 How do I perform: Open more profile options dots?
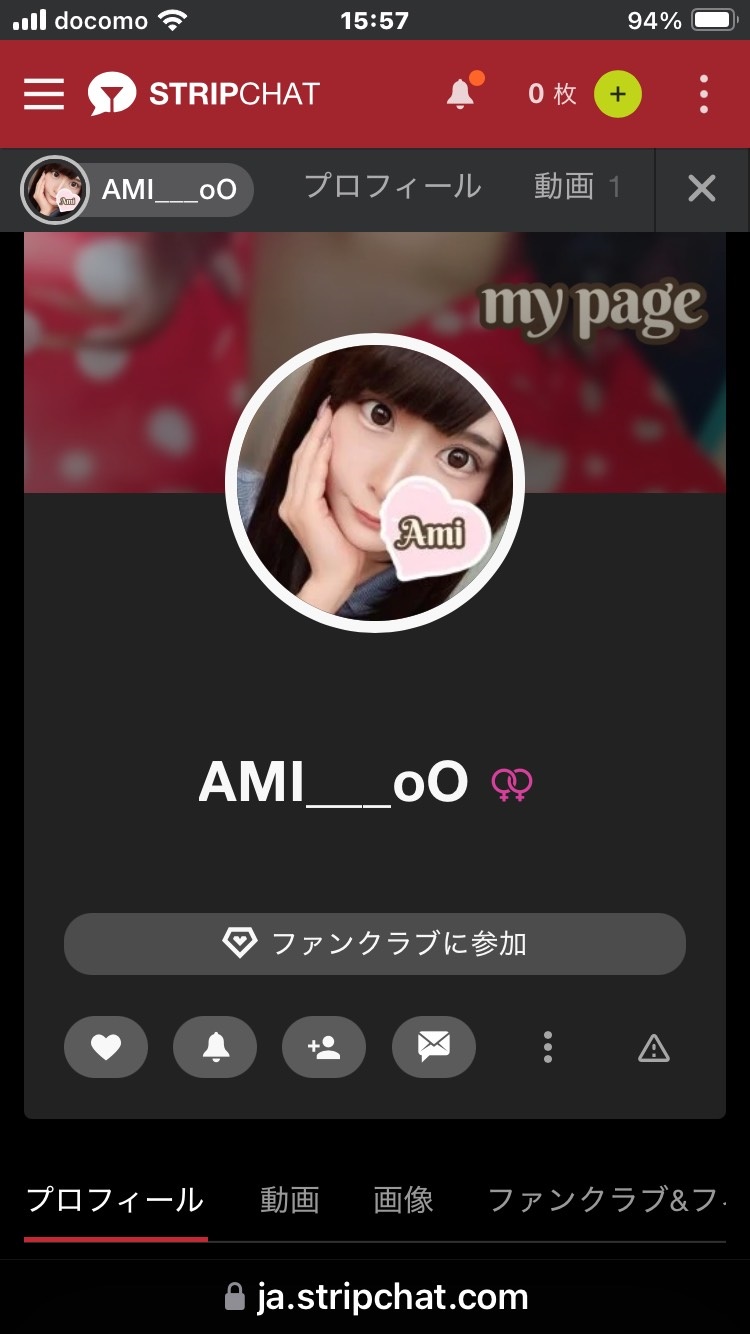[x=547, y=1047]
